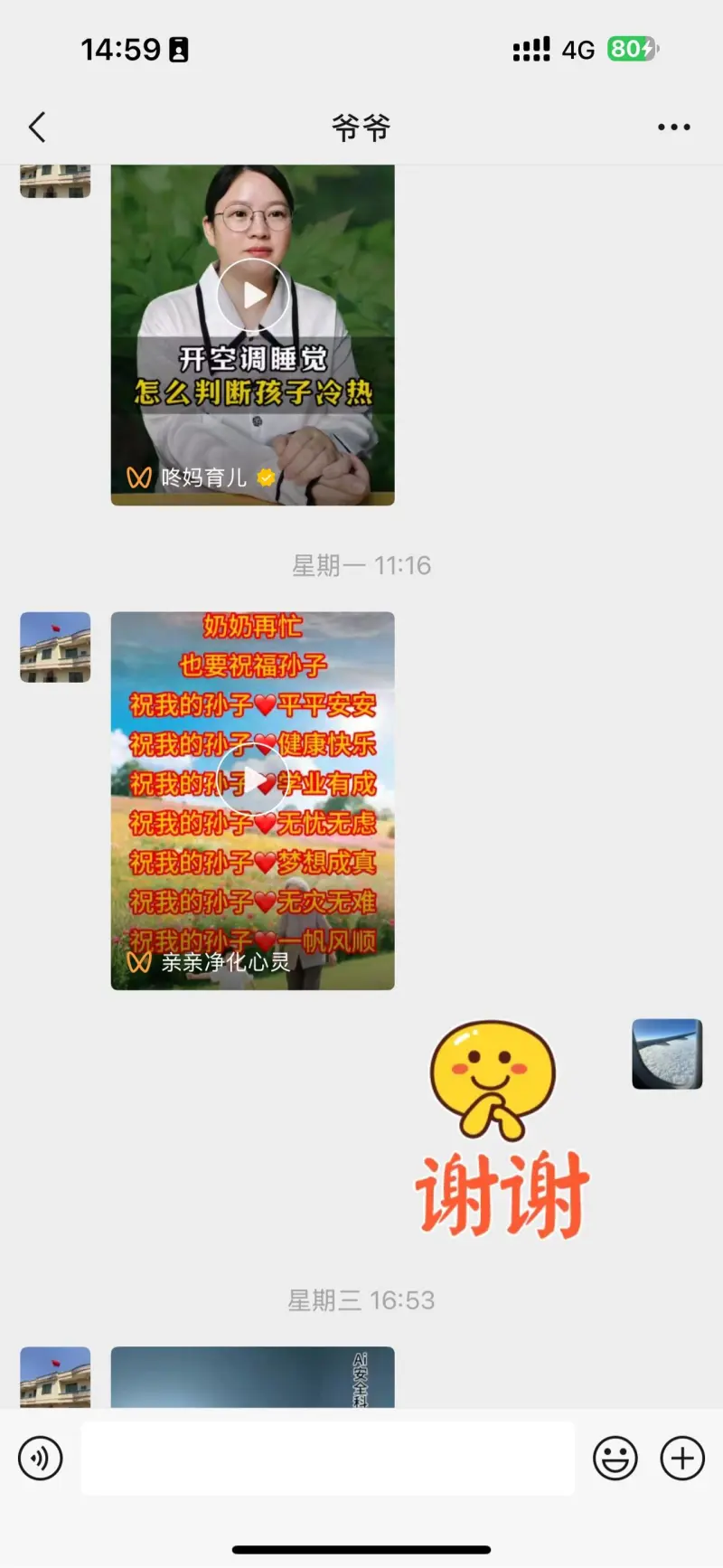723x1568 pixels.
Task: Focus the message text field
Action: 327,1458
